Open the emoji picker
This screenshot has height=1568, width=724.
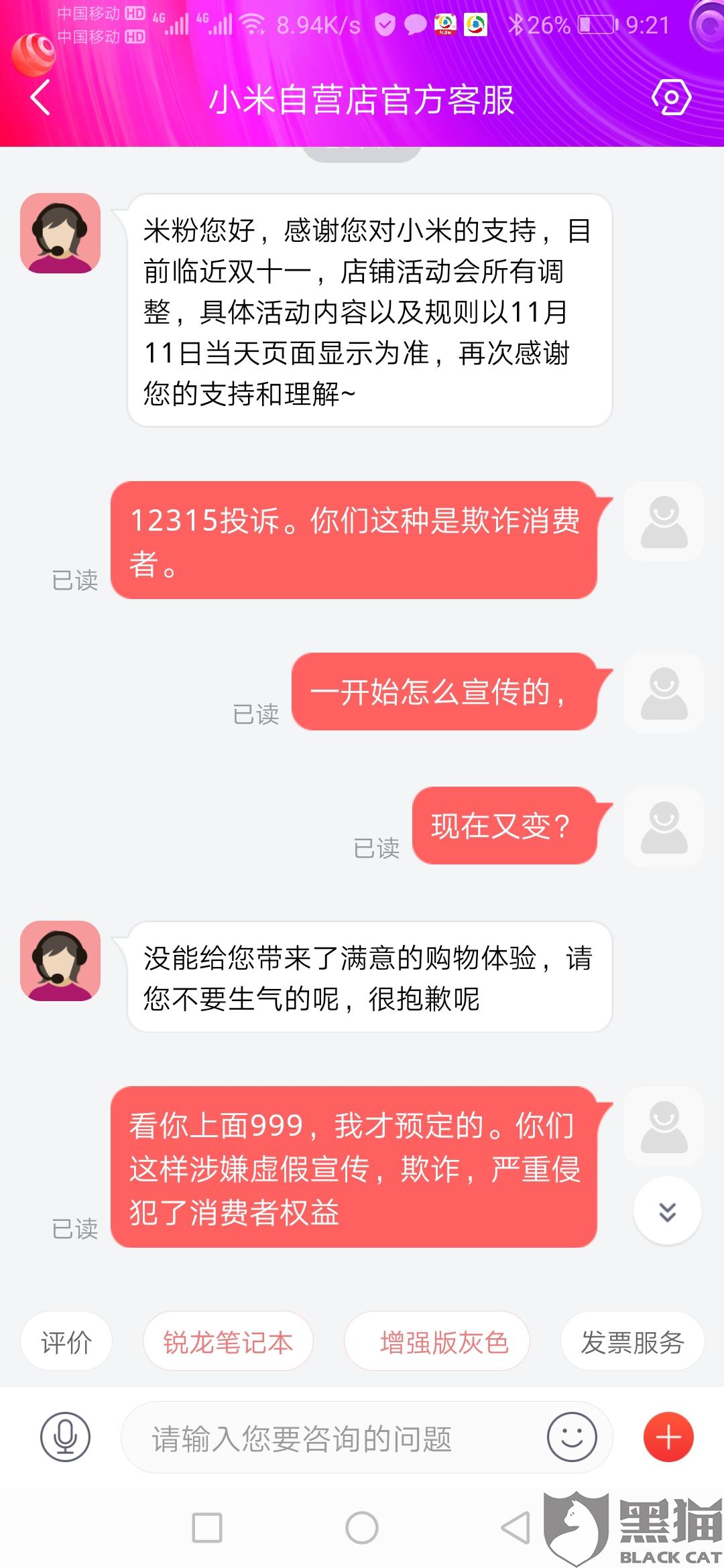click(572, 1437)
